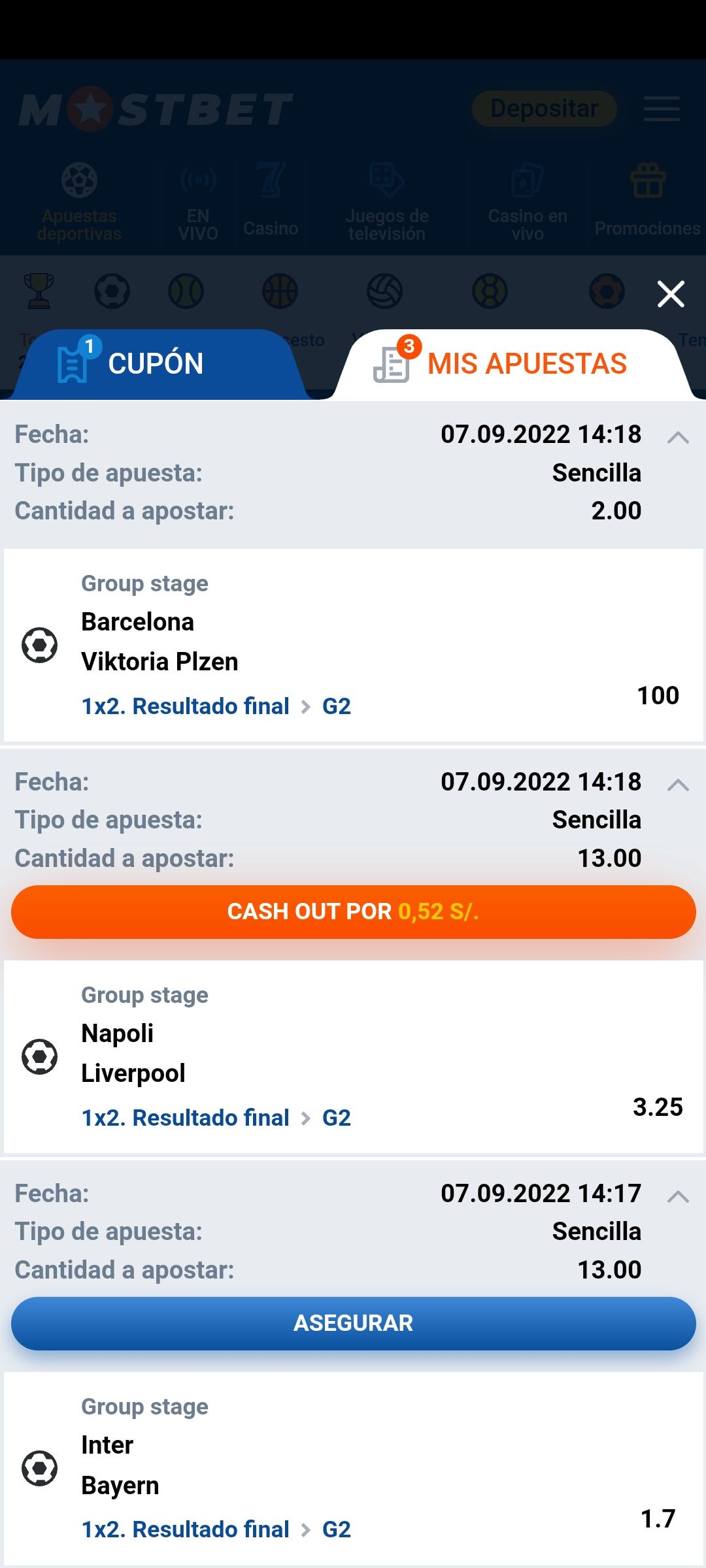Open the Barcelona vs Viktoria Plzen match
706x1568 pixels.
click(x=160, y=642)
